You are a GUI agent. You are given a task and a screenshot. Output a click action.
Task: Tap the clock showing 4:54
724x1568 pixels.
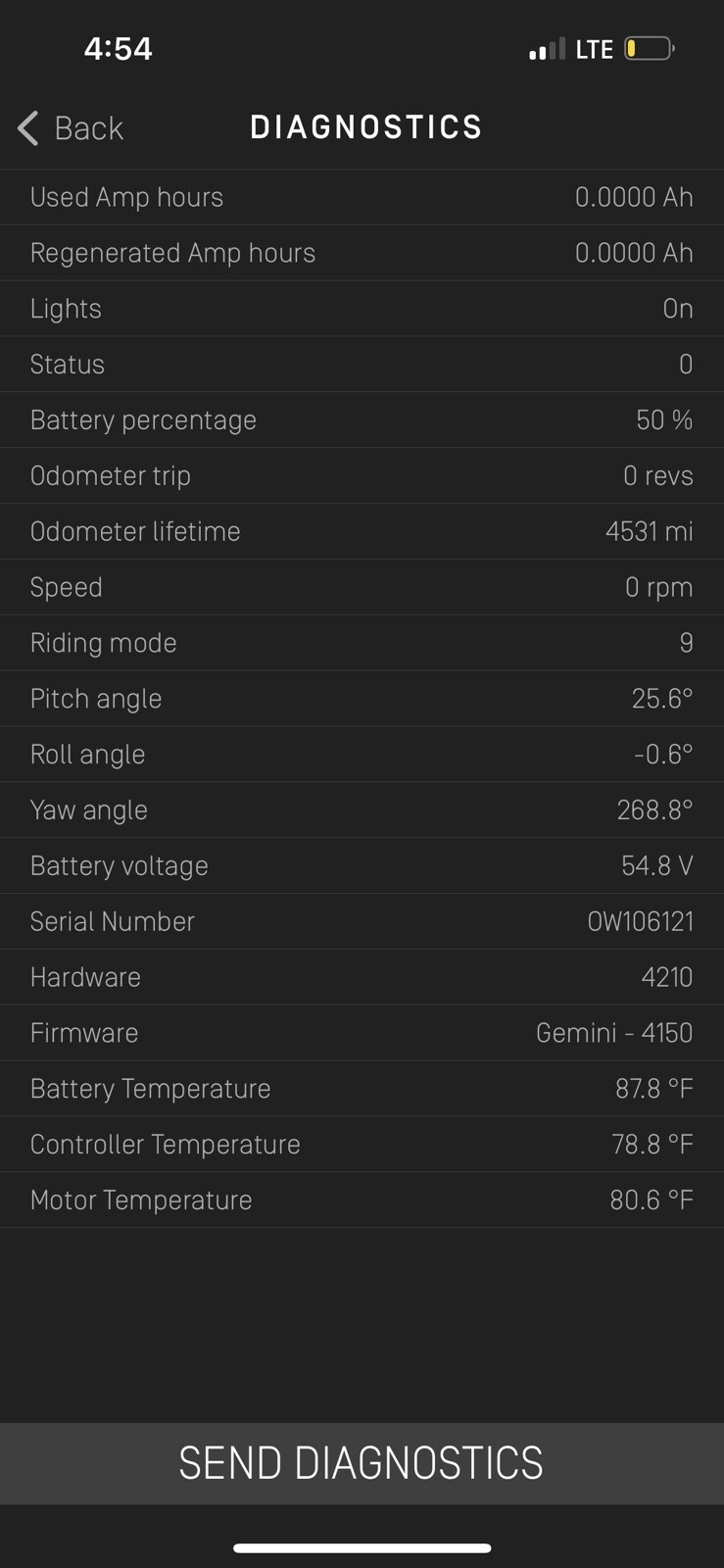(x=118, y=48)
